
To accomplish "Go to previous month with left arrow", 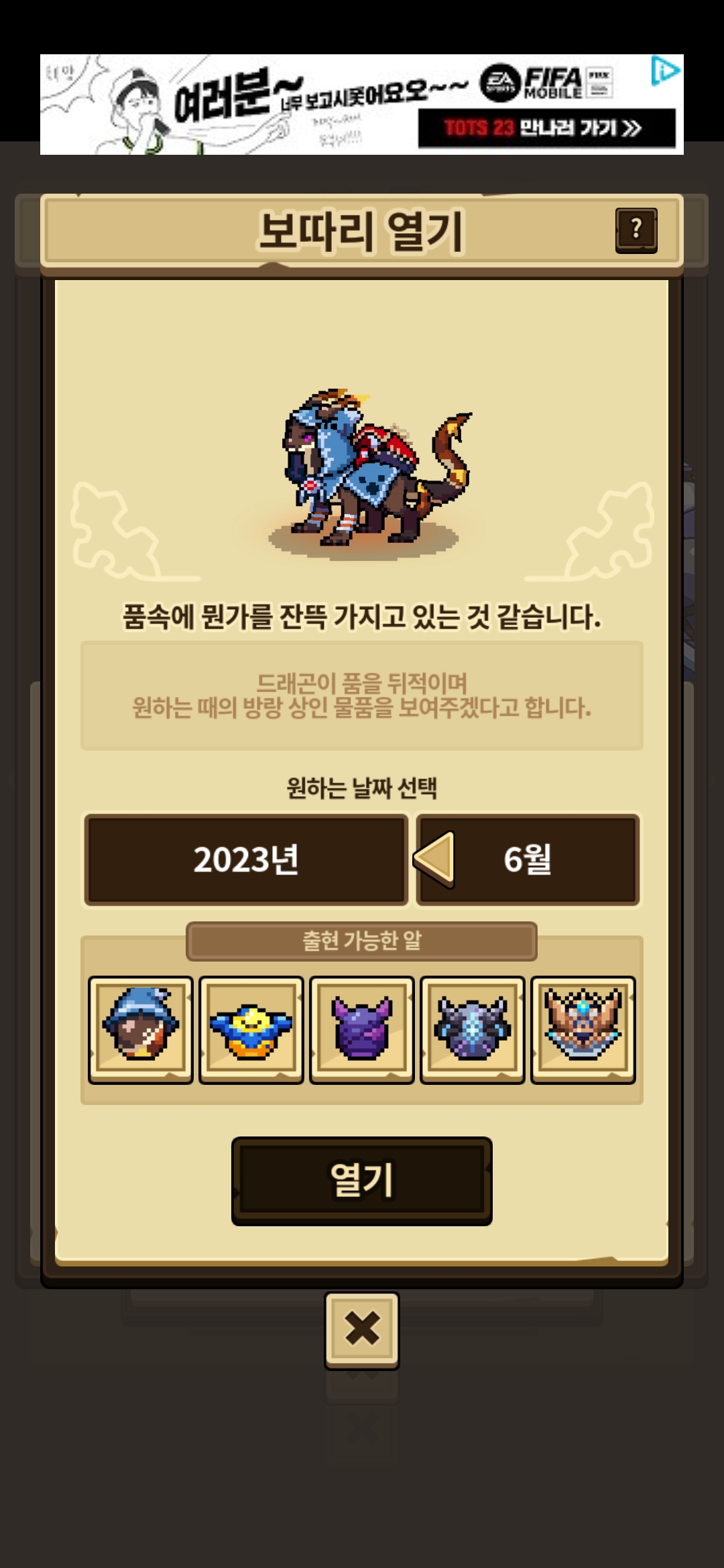I will point(435,860).
